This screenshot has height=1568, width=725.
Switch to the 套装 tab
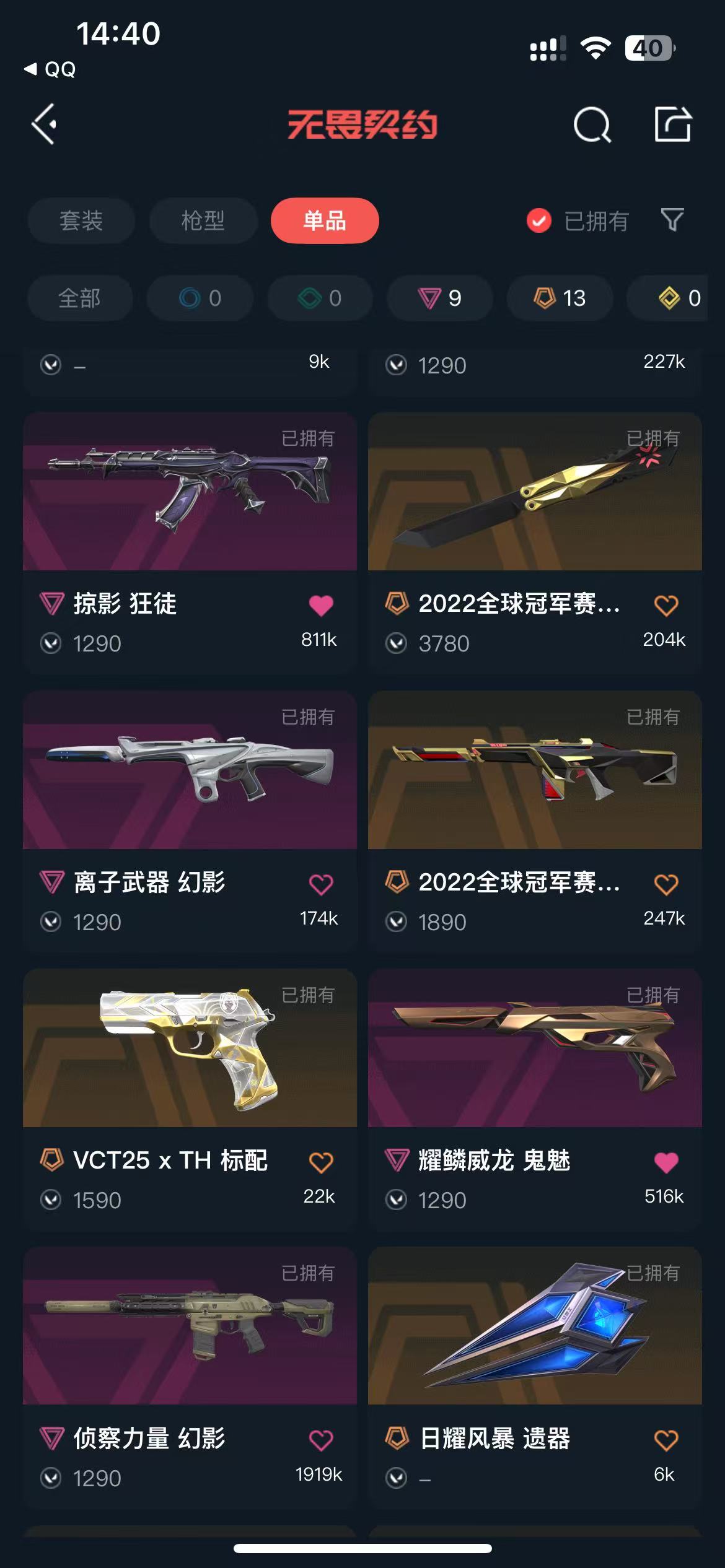(81, 220)
